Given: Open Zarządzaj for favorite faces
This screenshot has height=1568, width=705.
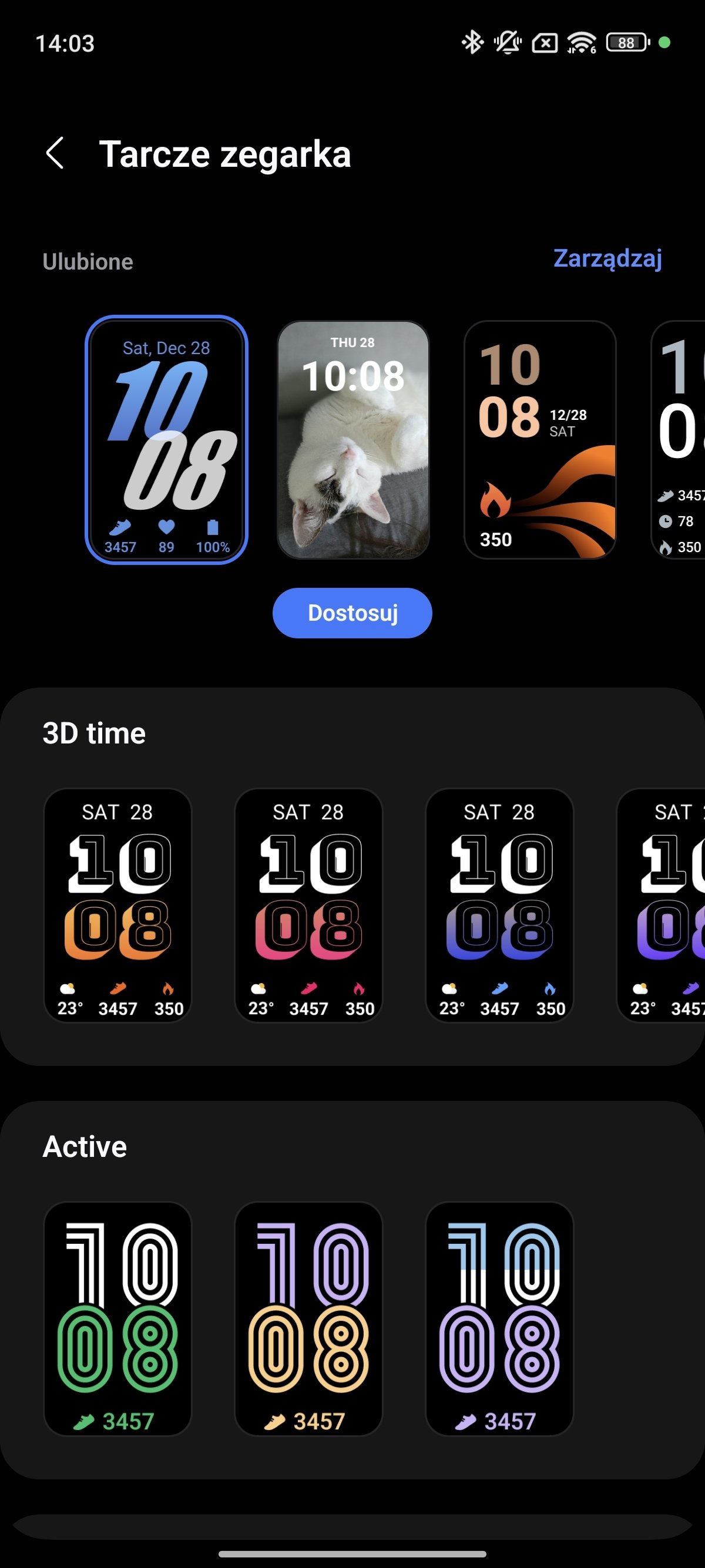Looking at the screenshot, I should coord(607,258).
